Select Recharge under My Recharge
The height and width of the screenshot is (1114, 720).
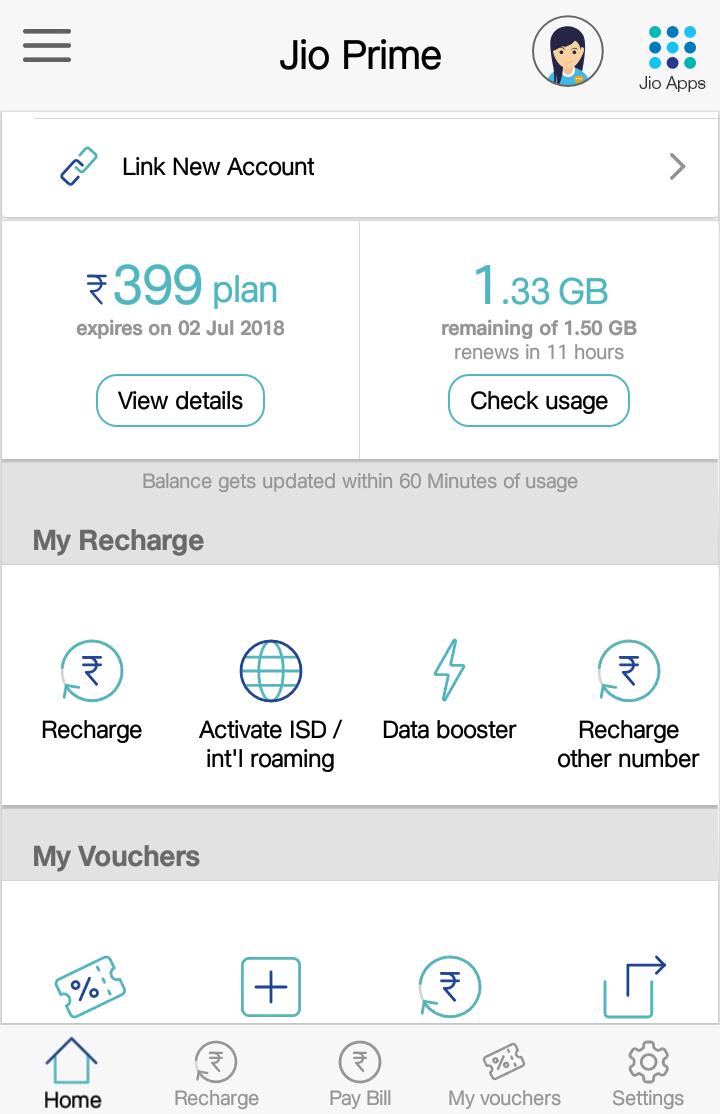[x=91, y=690]
